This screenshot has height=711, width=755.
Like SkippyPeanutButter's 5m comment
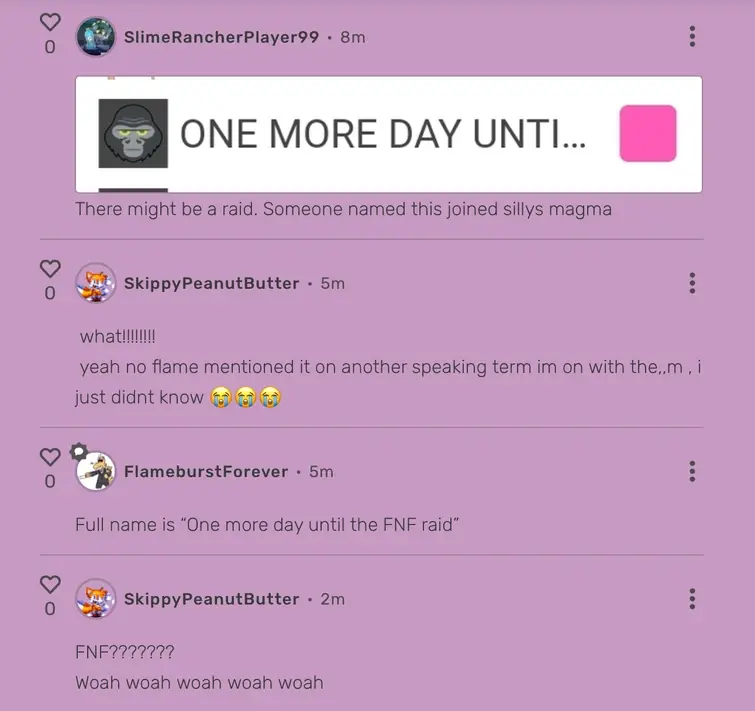click(x=50, y=268)
